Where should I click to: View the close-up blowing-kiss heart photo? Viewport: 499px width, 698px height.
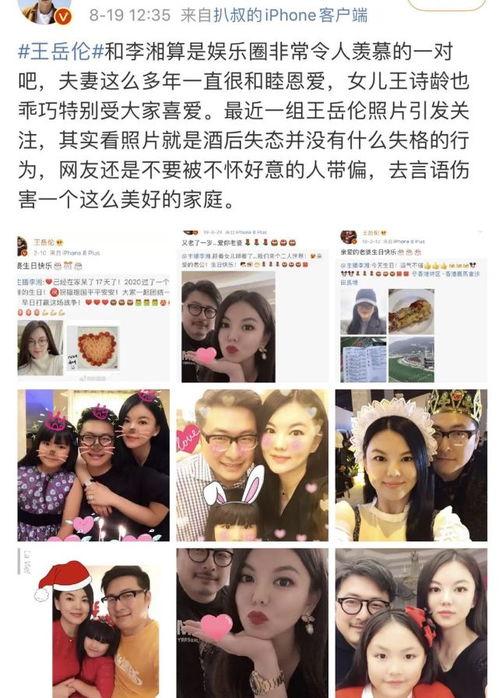coord(252,623)
